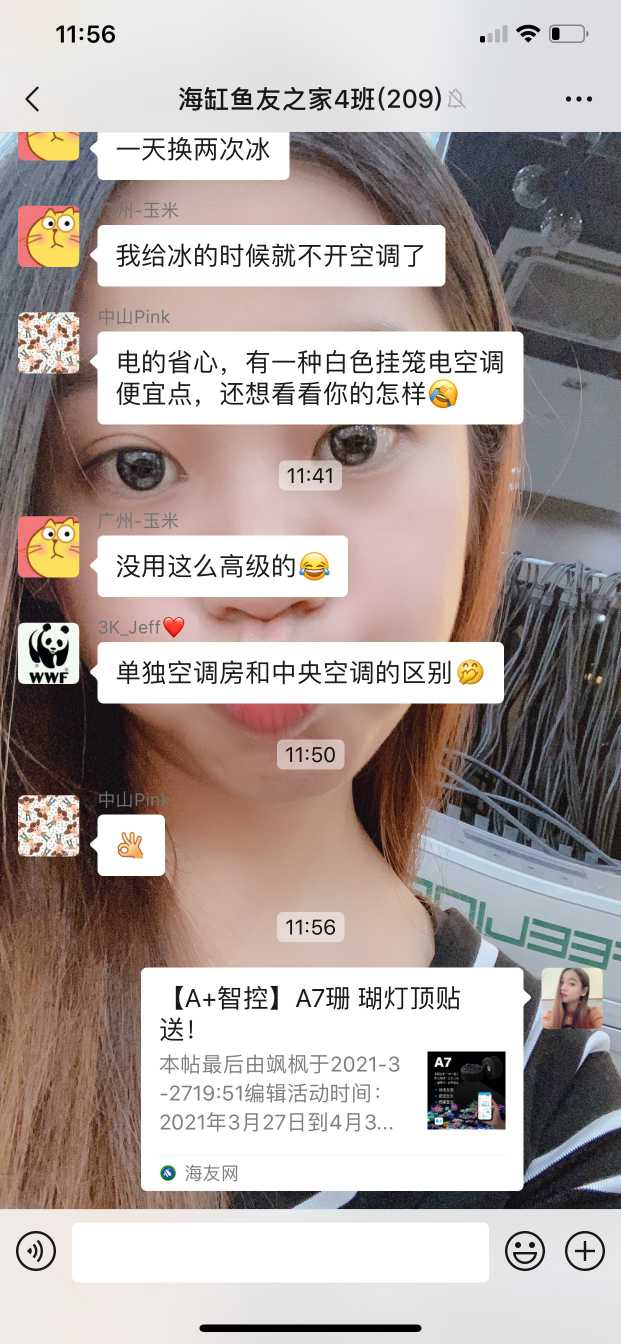Open the plus attachments menu
Screen dimensions: 621x1344
(585, 1251)
